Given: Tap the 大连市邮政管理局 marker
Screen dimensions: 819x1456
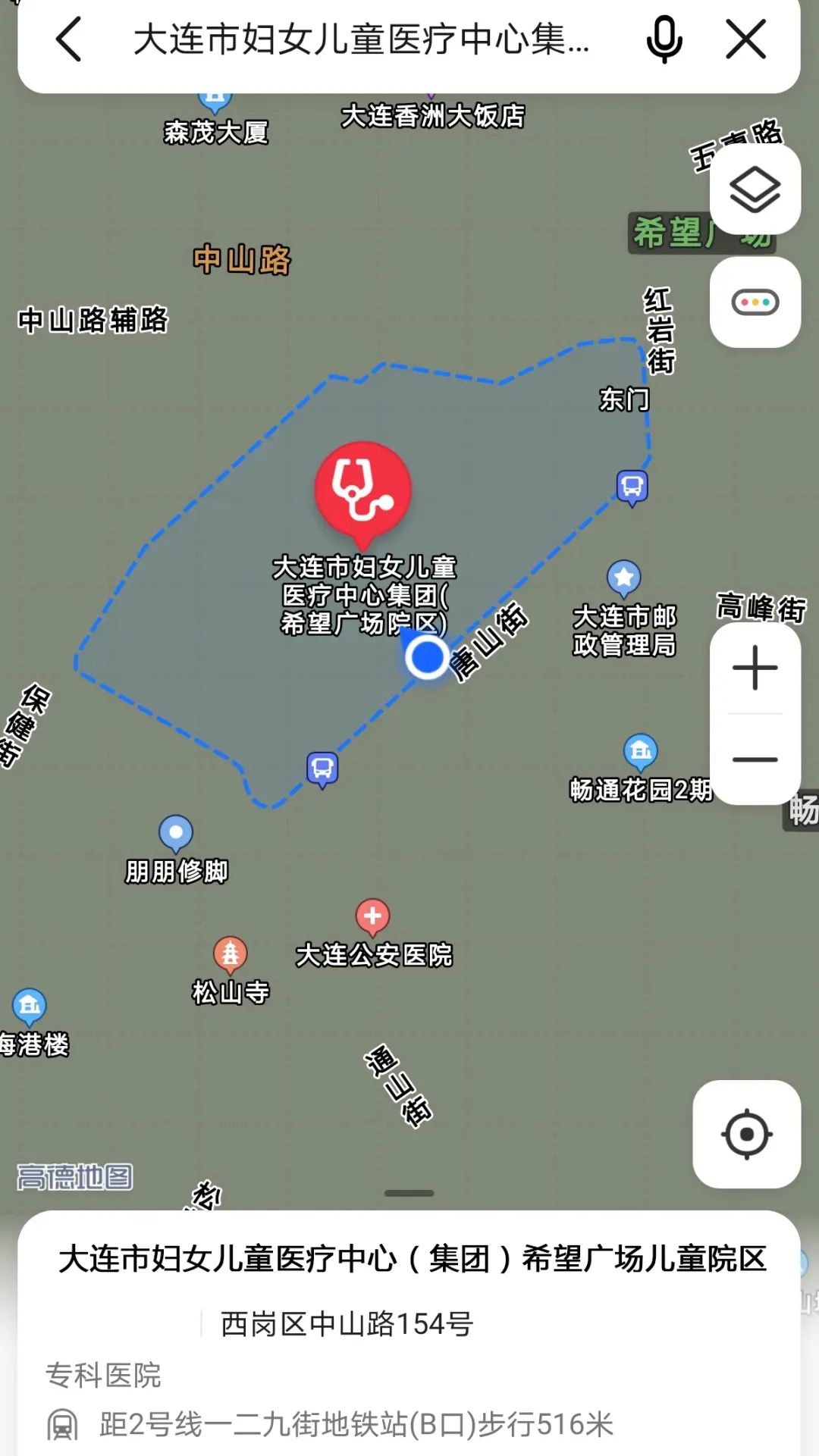Looking at the screenshot, I should (624, 579).
